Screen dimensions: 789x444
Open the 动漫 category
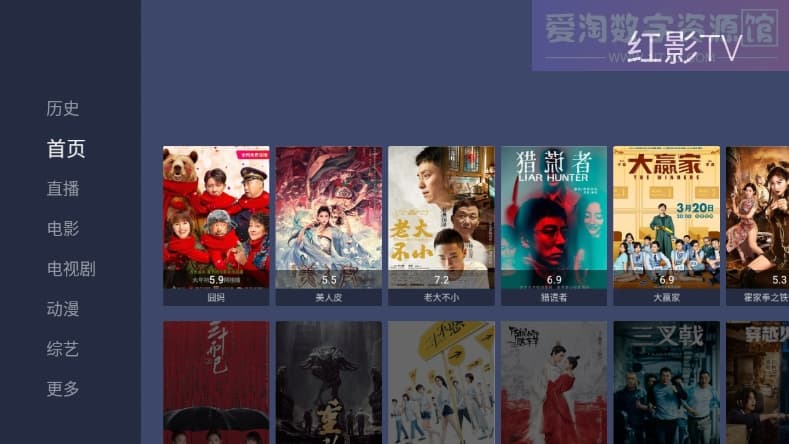point(62,309)
